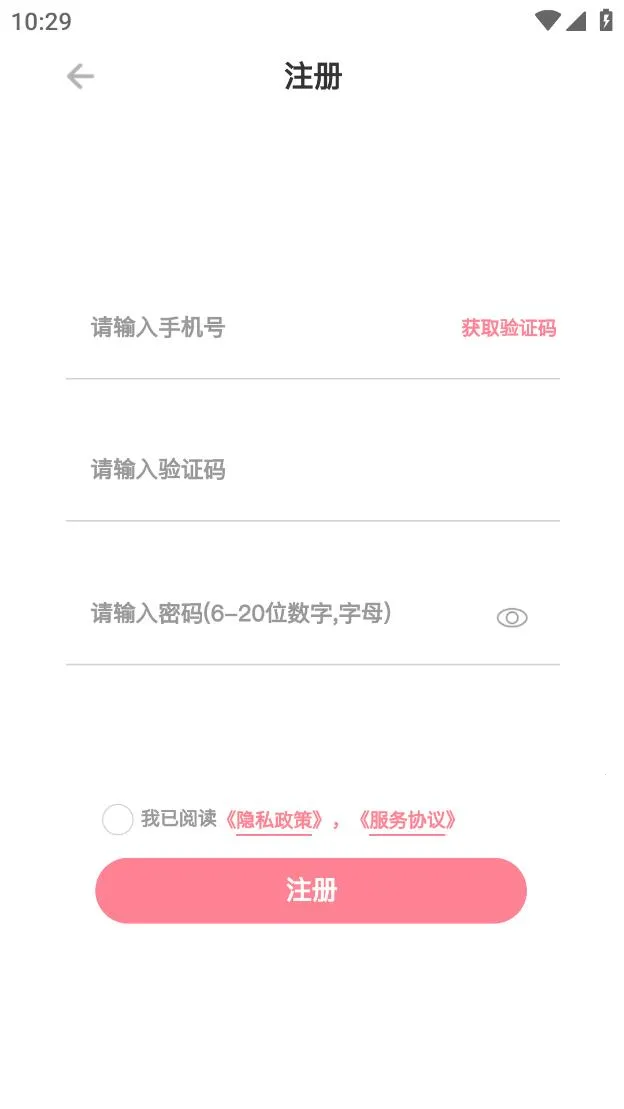The width and height of the screenshot is (624, 1109).
Task: Select the password input field
Action: 280,614
